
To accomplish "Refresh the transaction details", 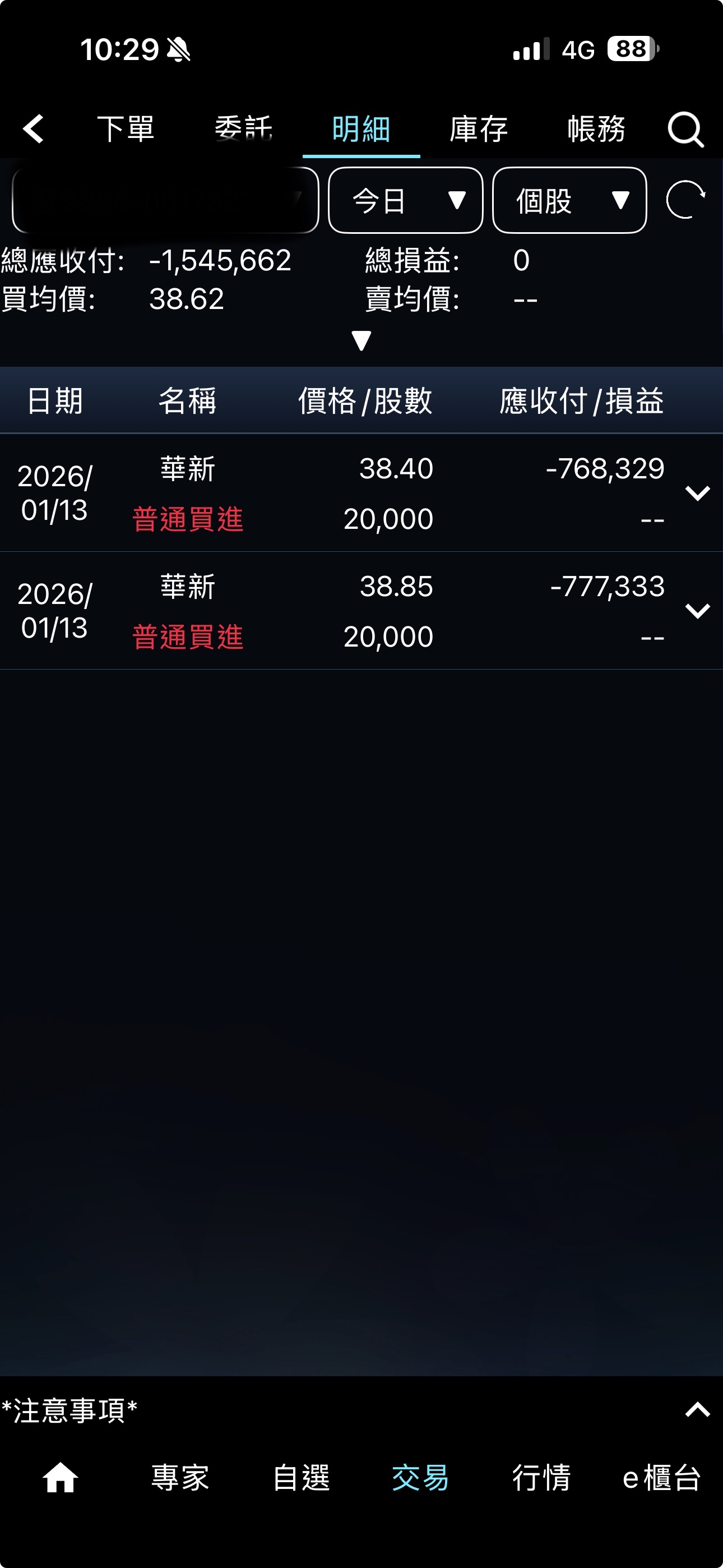I will (x=685, y=200).
